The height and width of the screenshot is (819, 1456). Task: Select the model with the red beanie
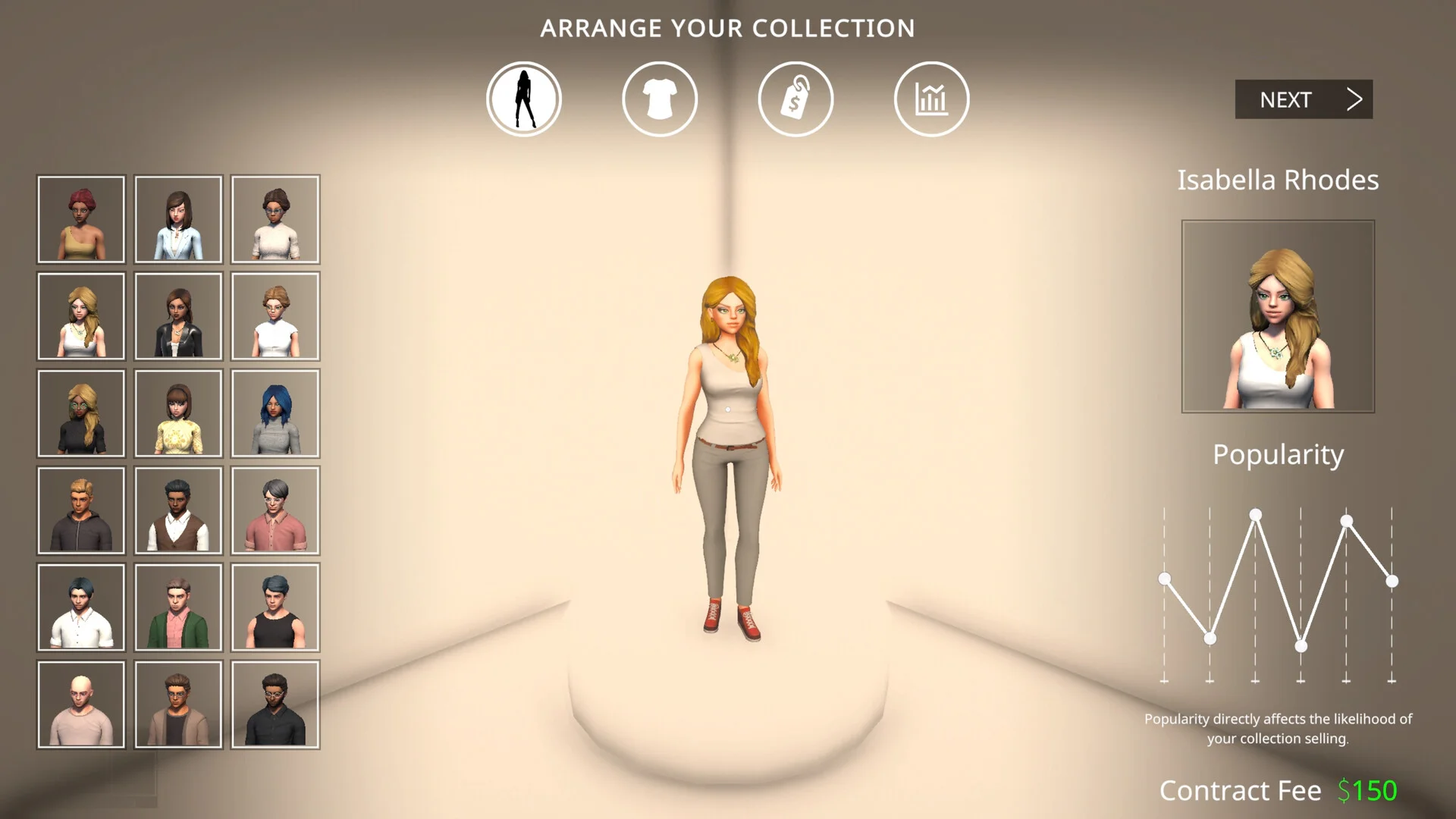81,220
